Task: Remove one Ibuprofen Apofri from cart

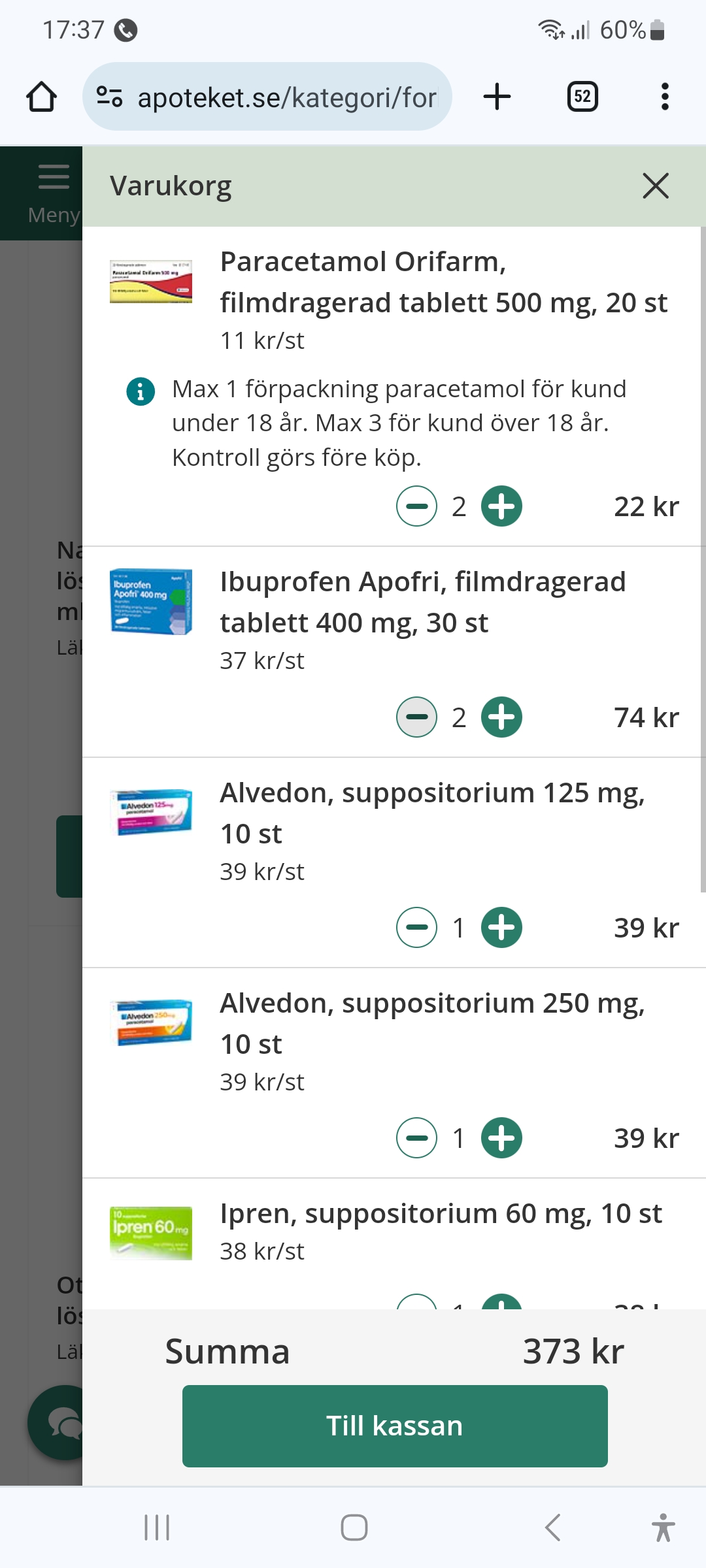Action: [416, 717]
